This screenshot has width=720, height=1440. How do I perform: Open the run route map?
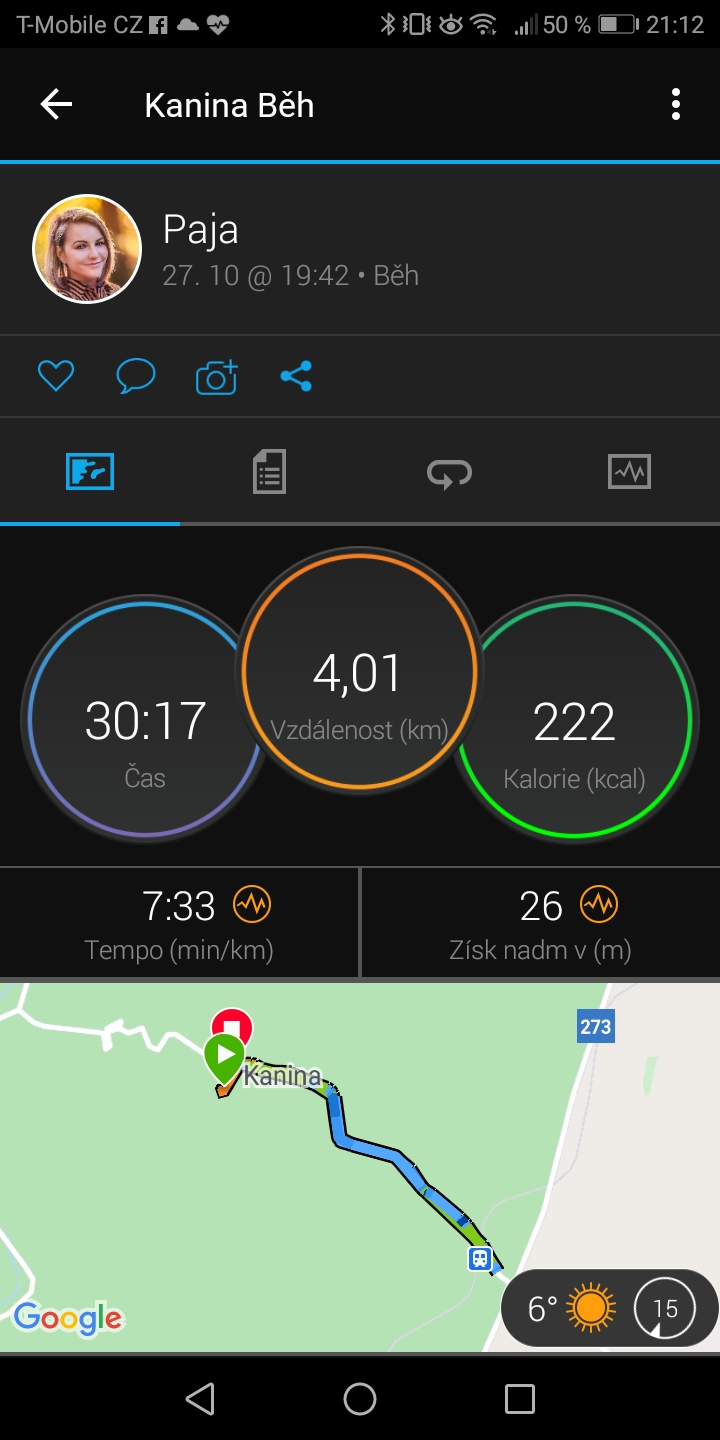point(360,1167)
